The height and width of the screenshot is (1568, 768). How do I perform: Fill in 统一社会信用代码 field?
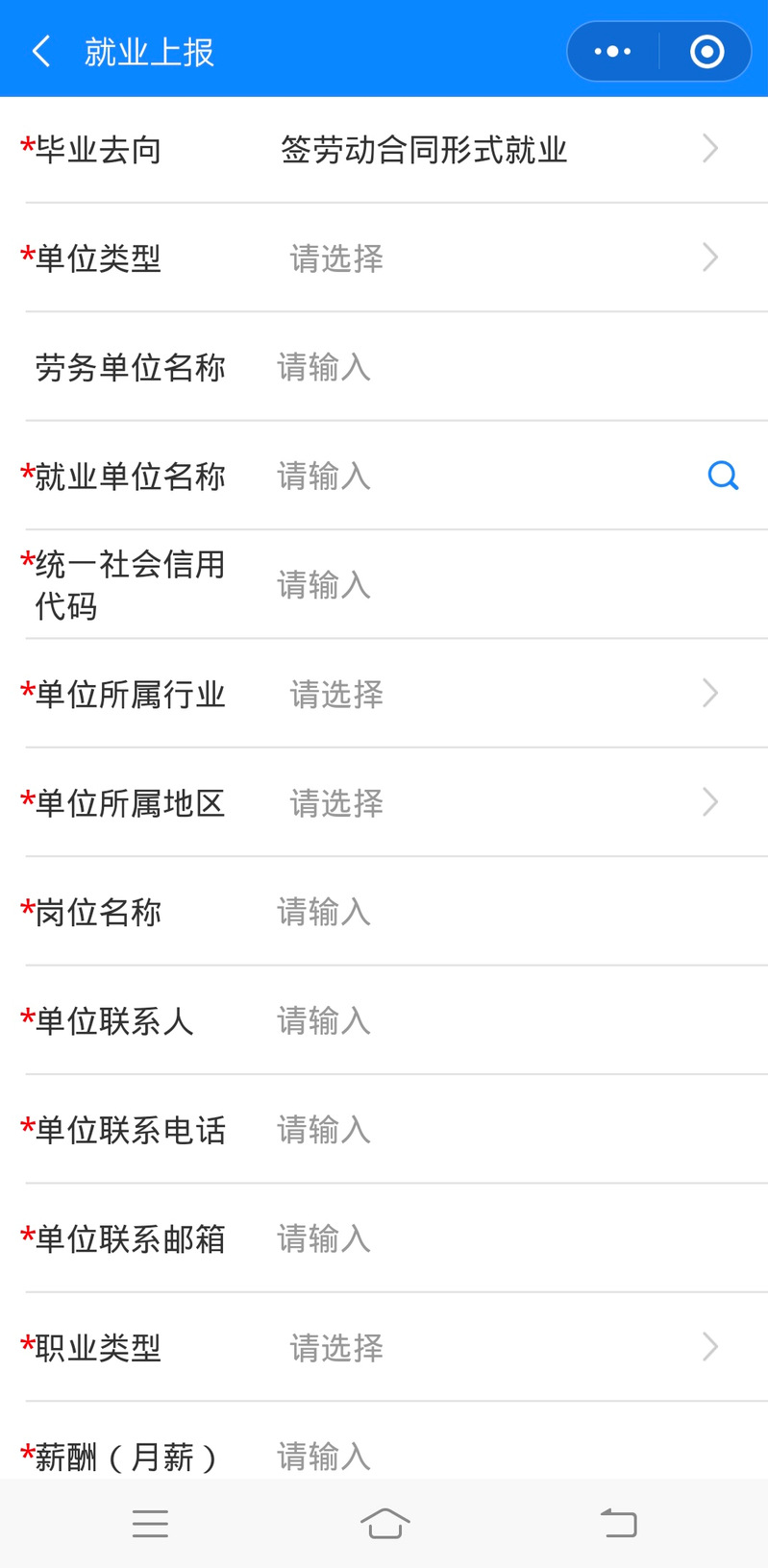(x=509, y=584)
